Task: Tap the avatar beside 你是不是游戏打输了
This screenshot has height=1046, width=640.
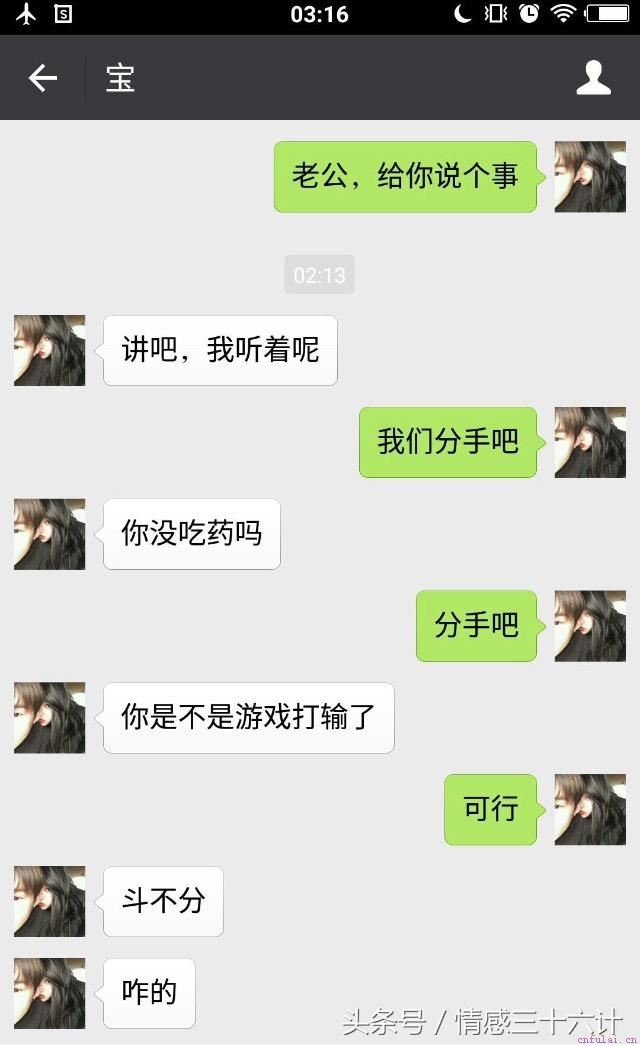Action: 50,717
